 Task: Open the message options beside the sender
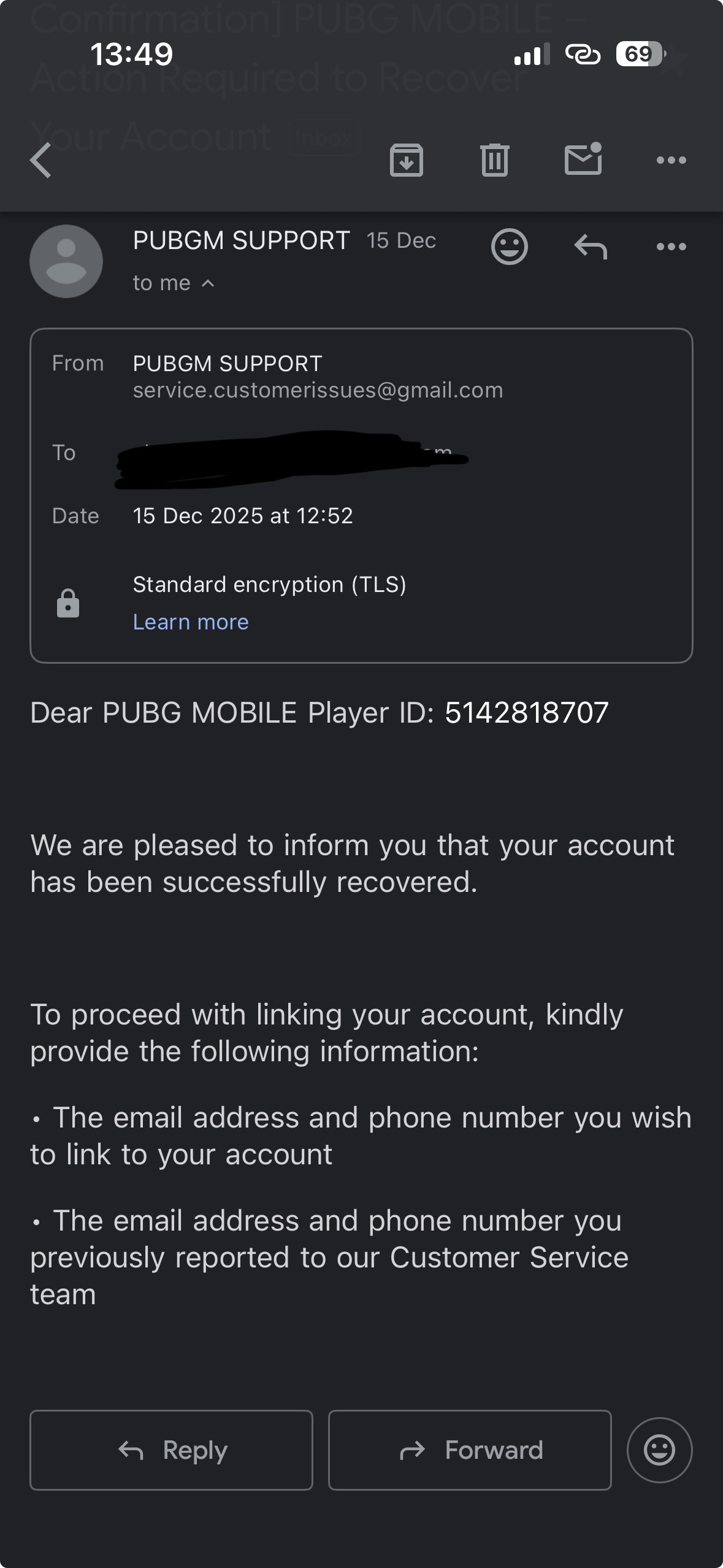(x=671, y=247)
